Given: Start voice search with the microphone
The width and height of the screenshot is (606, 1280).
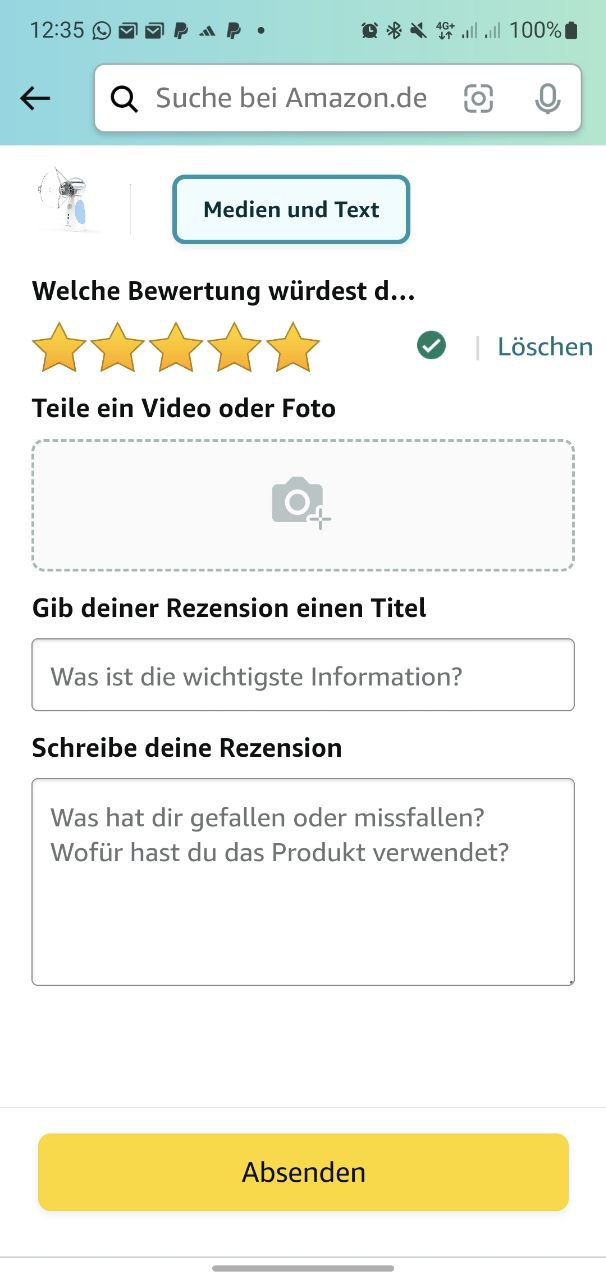Looking at the screenshot, I should pyautogui.click(x=547, y=98).
